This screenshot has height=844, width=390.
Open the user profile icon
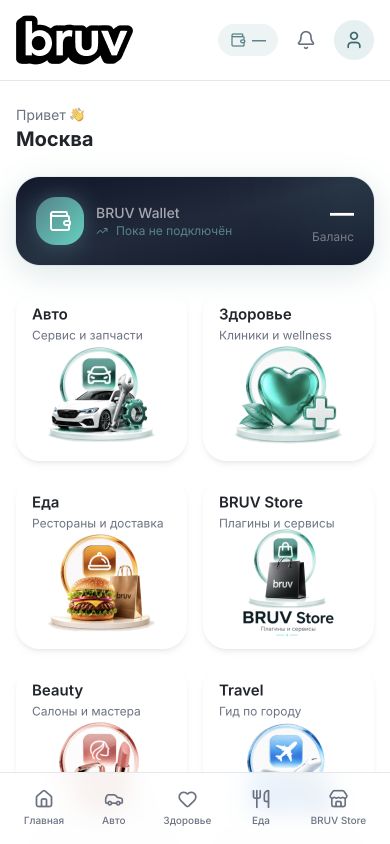[354, 40]
